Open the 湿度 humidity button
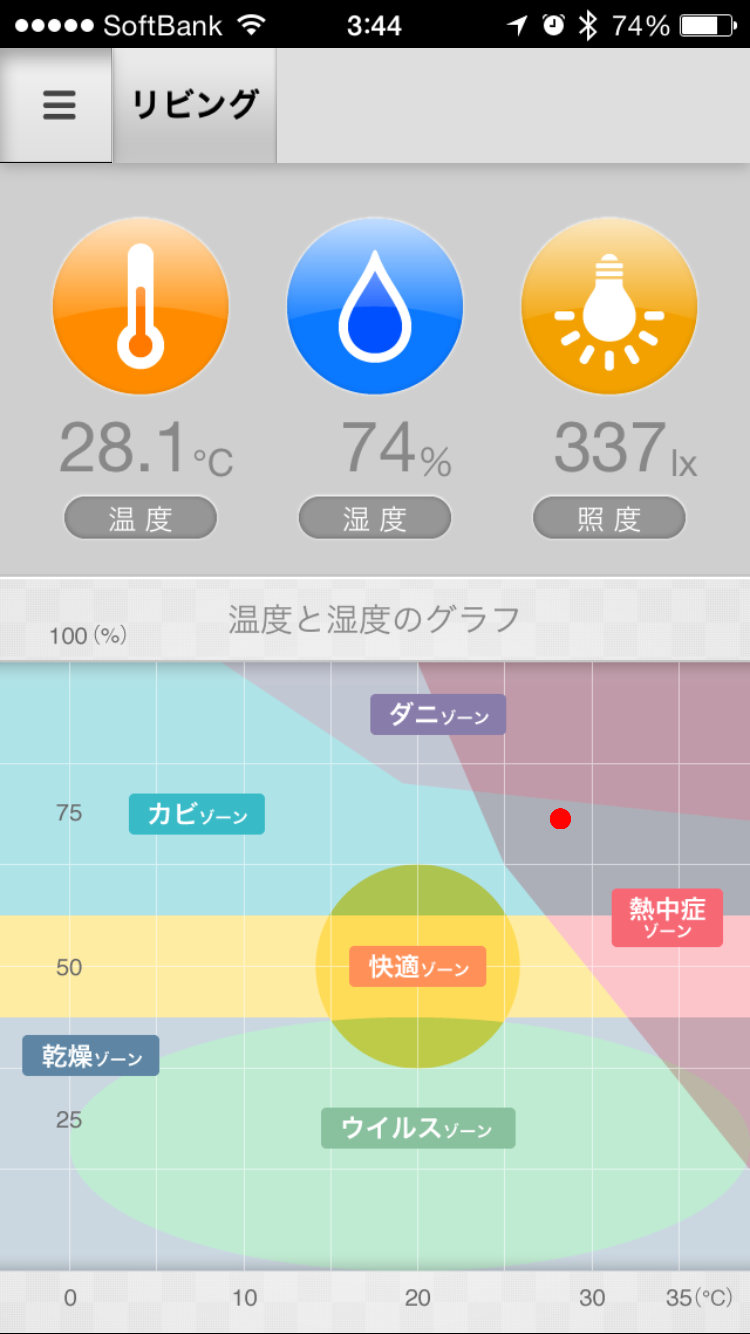This screenshot has height=1334, width=750. click(x=375, y=518)
